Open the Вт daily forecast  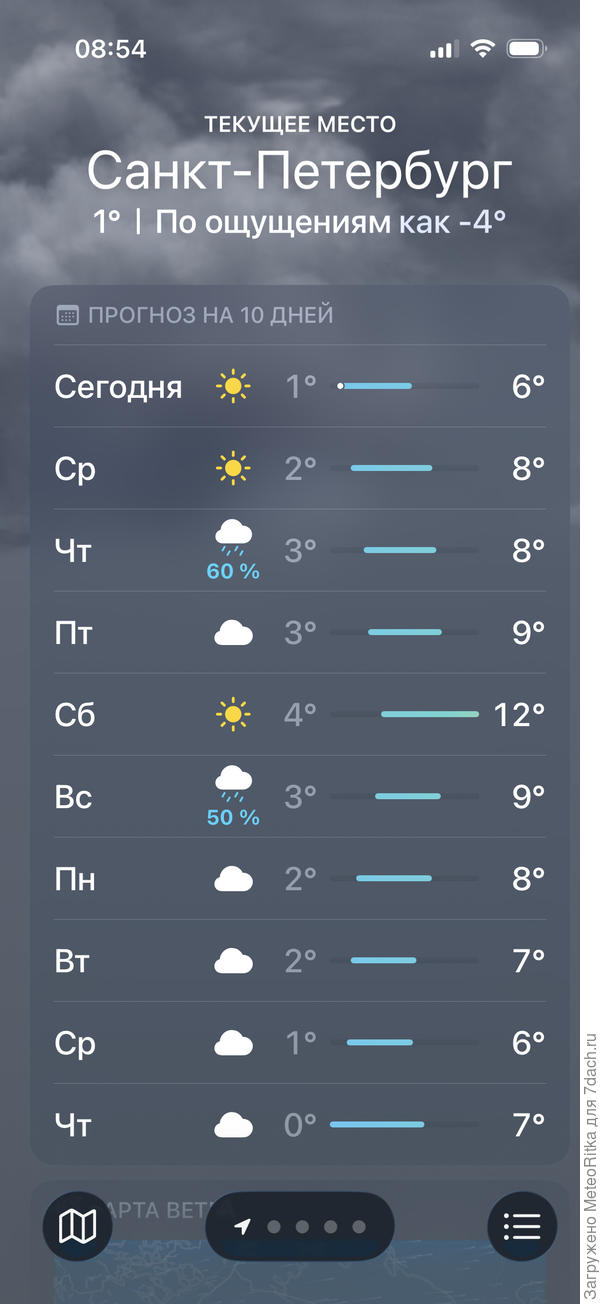300,961
